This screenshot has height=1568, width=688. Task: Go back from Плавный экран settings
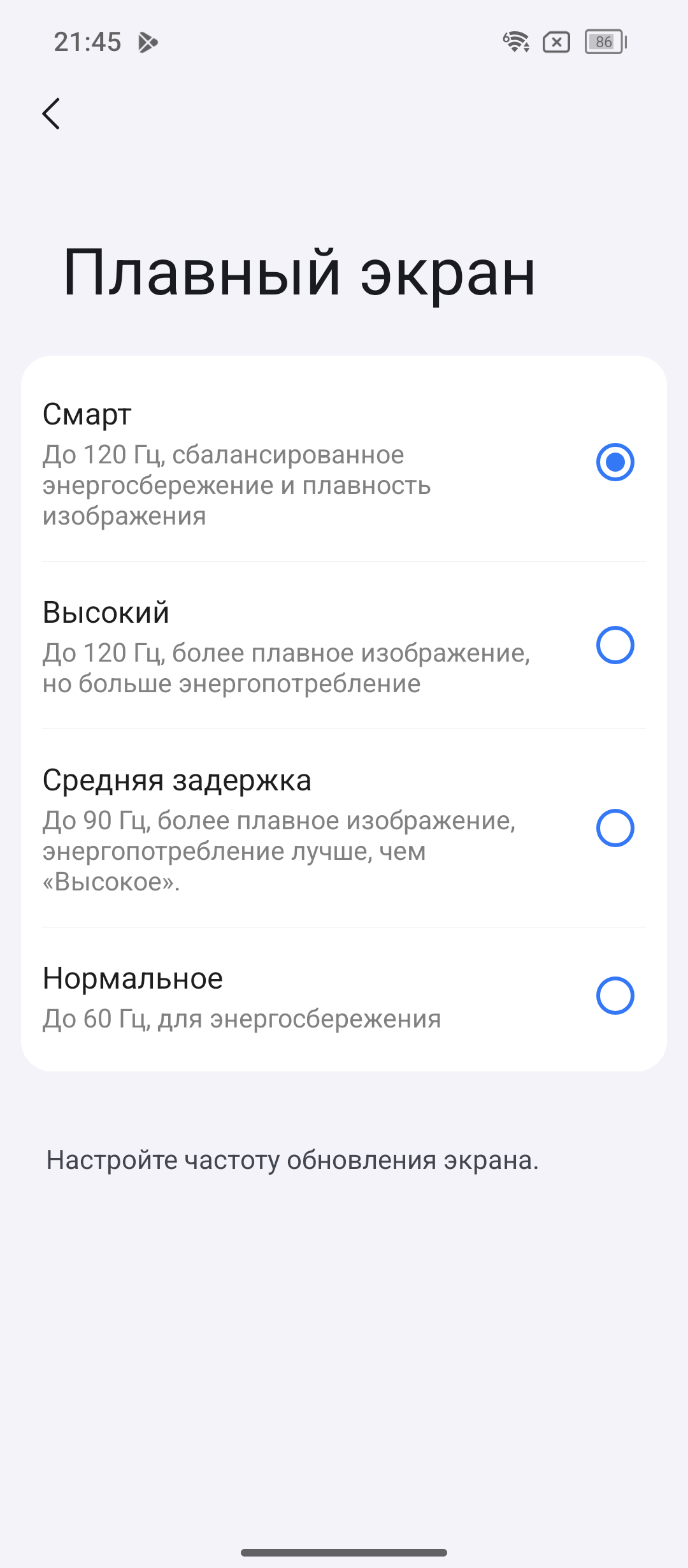[x=51, y=114]
